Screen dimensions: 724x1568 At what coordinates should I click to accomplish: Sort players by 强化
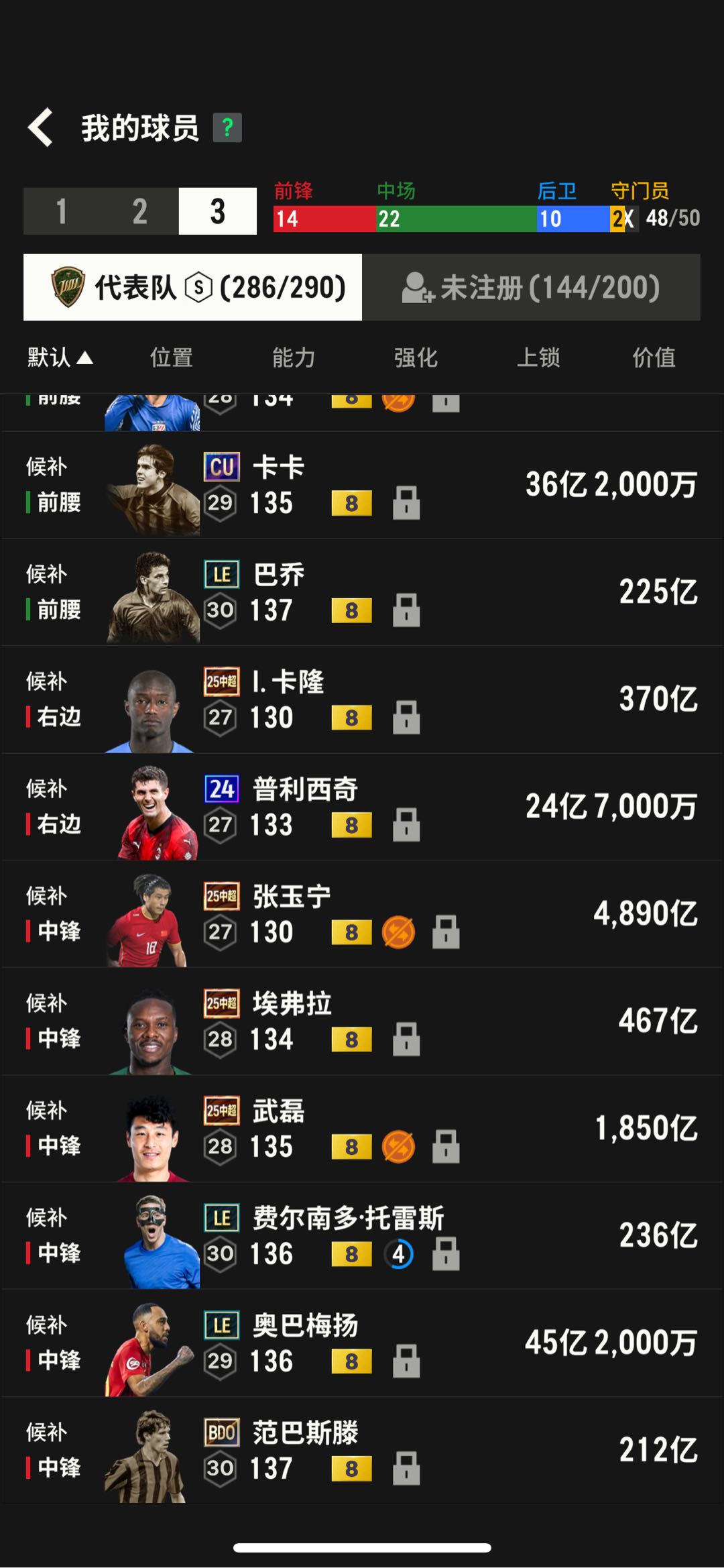416,357
